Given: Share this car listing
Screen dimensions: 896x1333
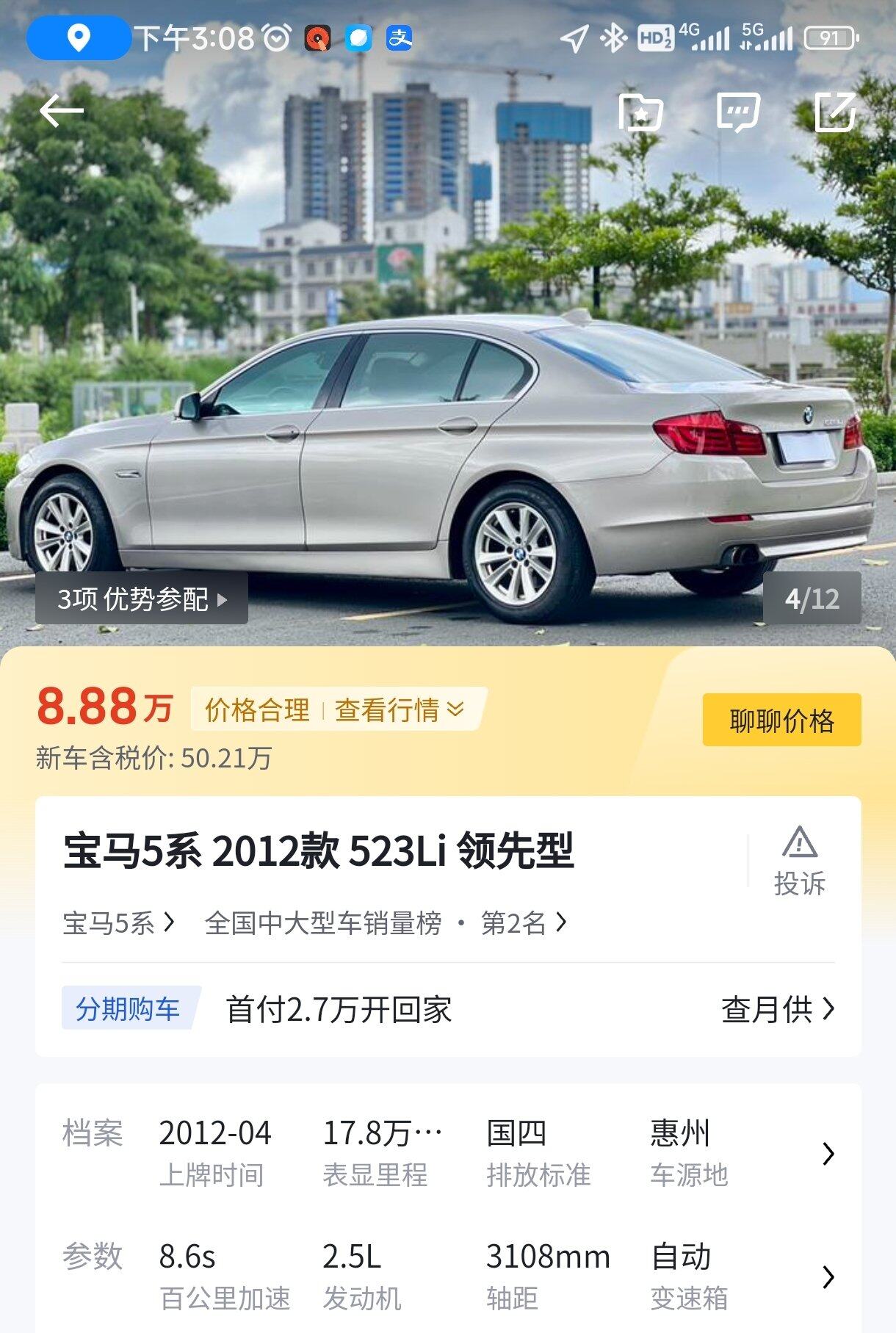Looking at the screenshot, I should pyautogui.click(x=835, y=112).
